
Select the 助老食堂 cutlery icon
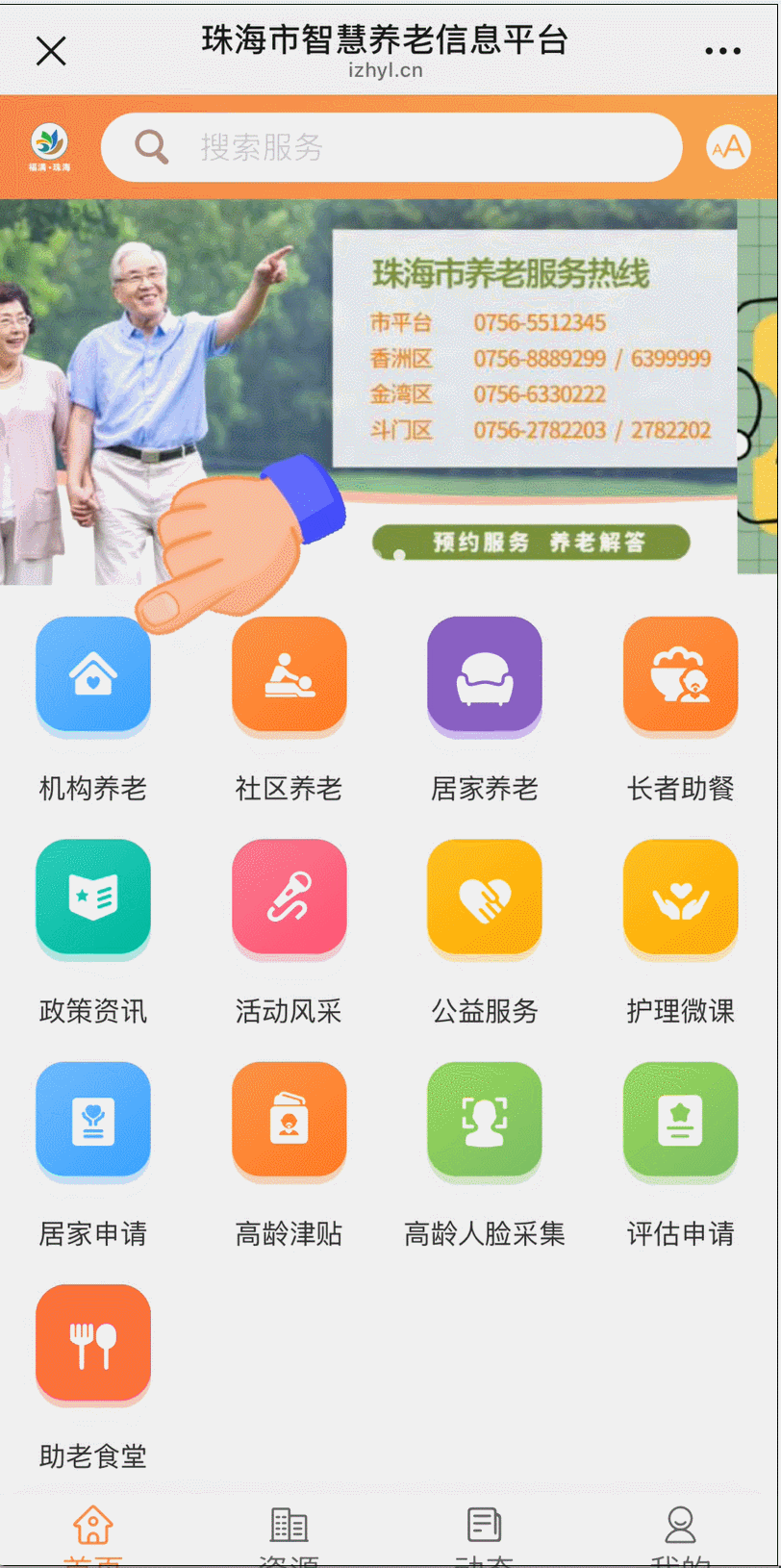92,1344
